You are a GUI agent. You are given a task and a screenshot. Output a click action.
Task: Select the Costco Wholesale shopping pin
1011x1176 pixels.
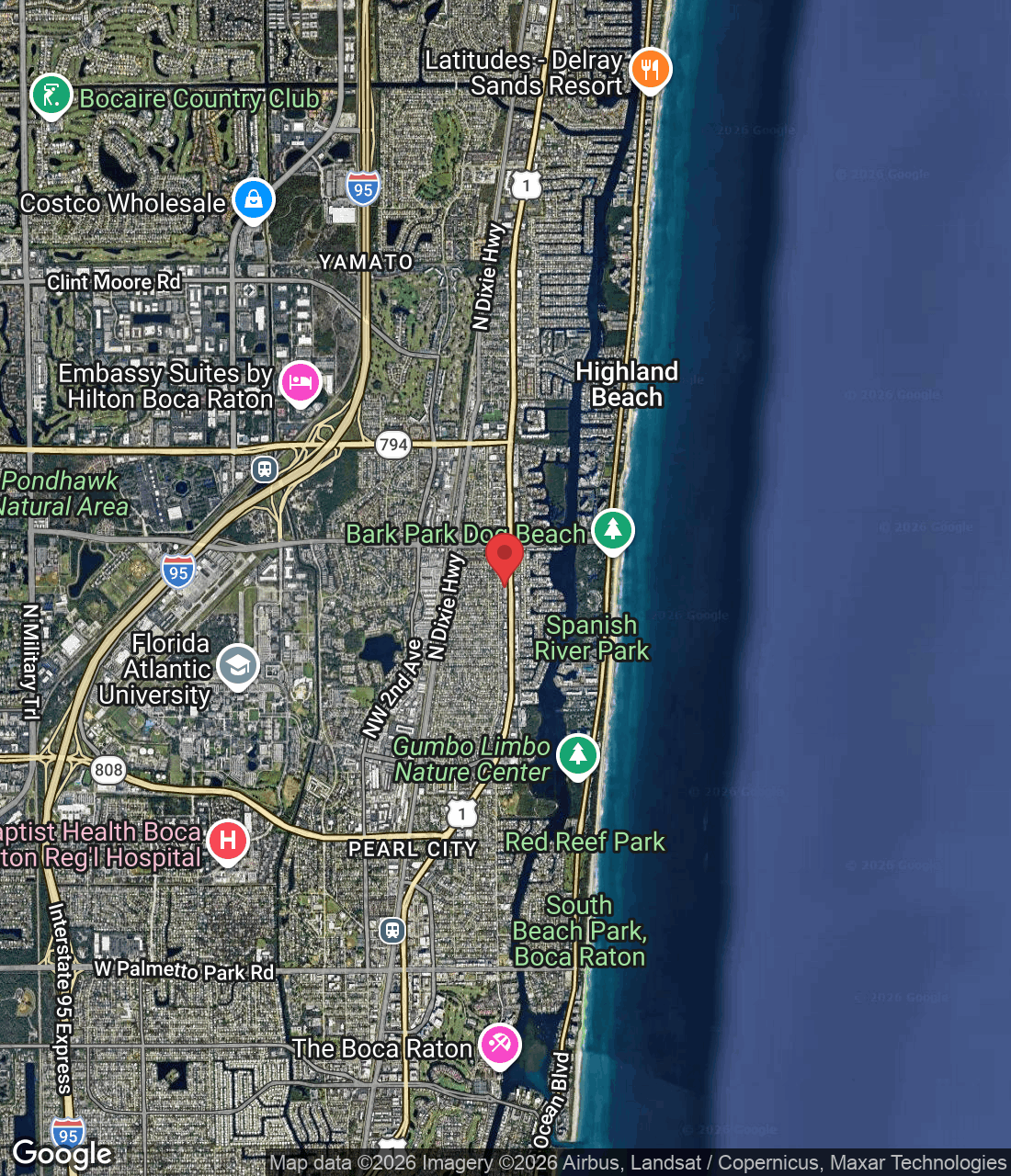coord(253,197)
